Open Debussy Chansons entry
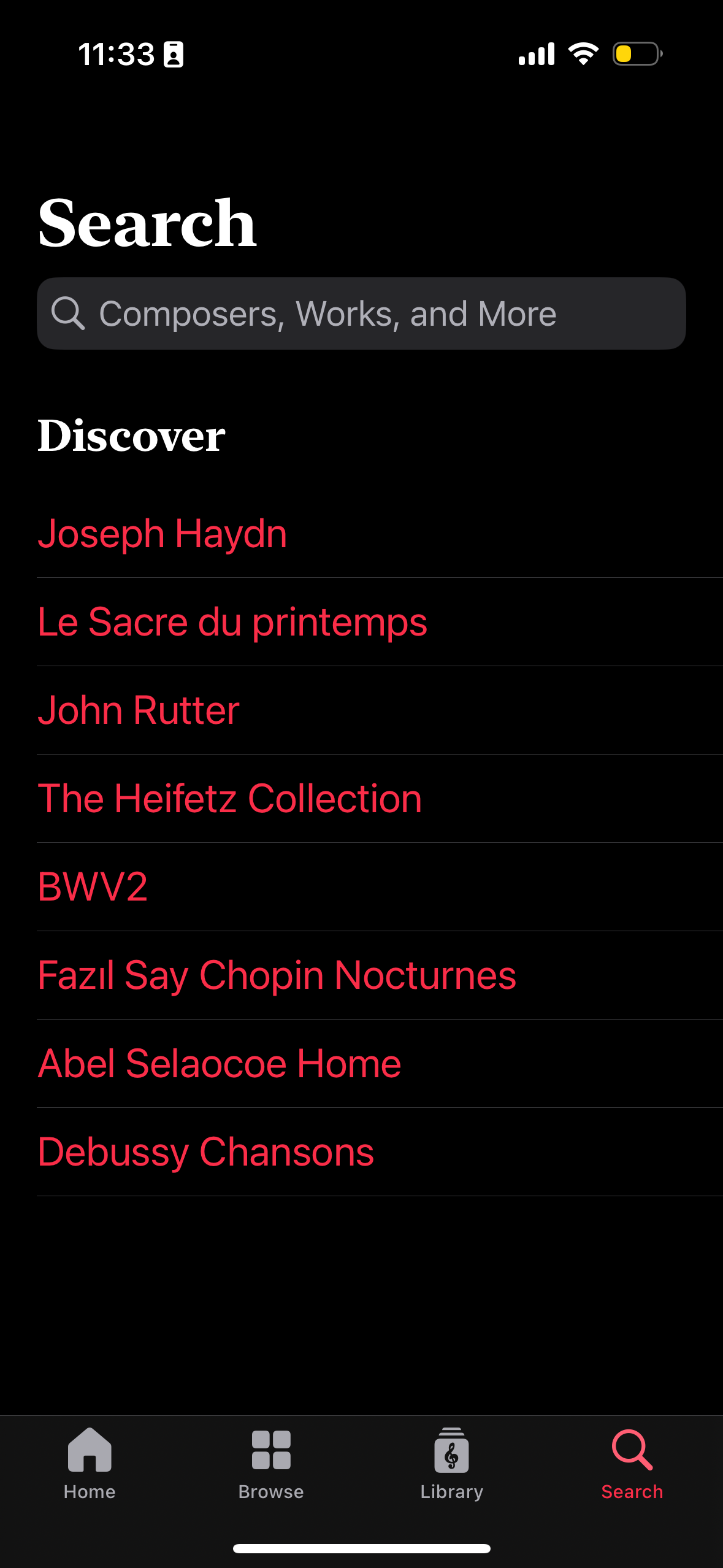This screenshot has width=723, height=1568. [205, 1151]
